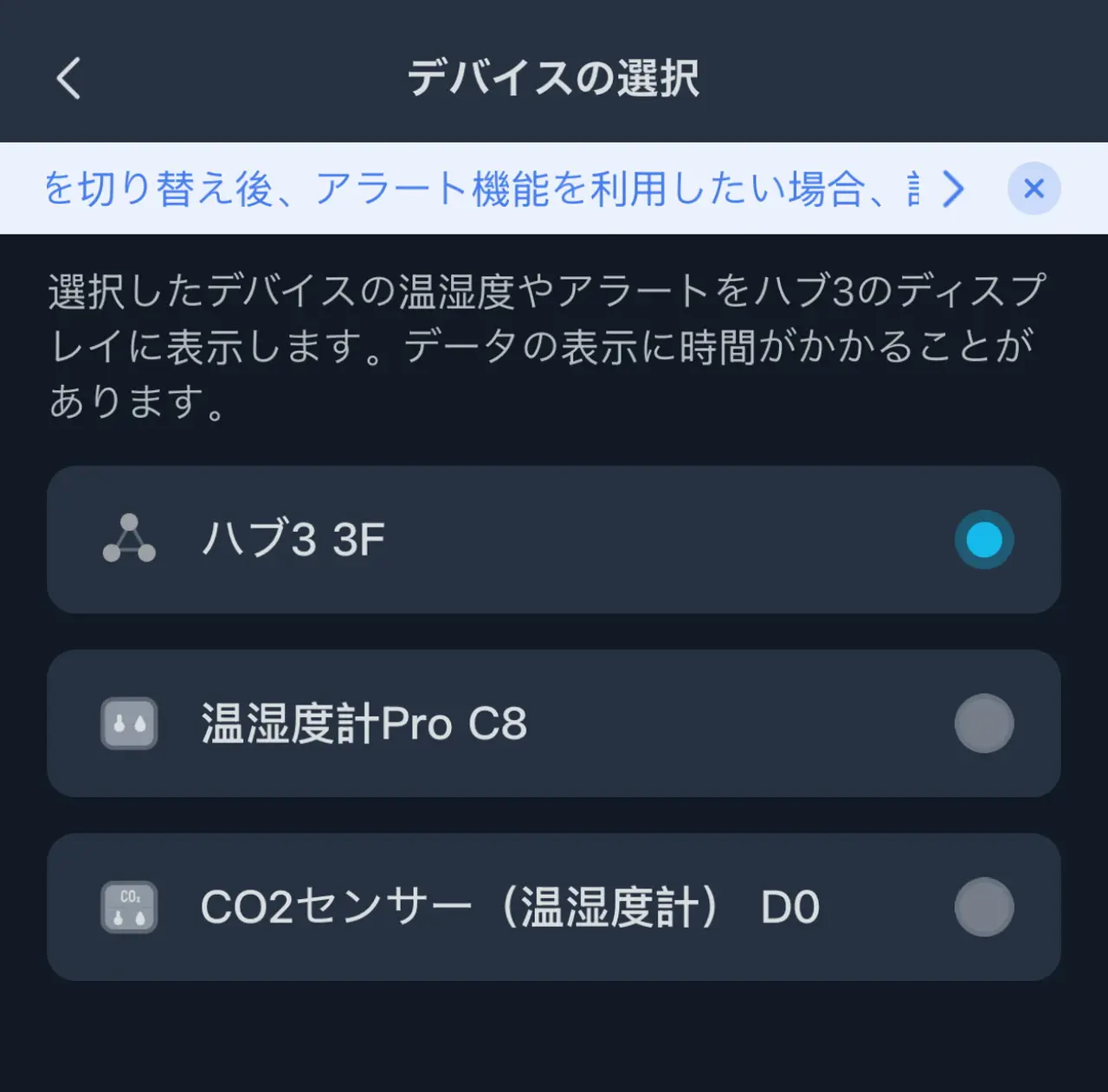Dismiss the blue notice banner
The width and height of the screenshot is (1108, 1092).
click(1034, 189)
